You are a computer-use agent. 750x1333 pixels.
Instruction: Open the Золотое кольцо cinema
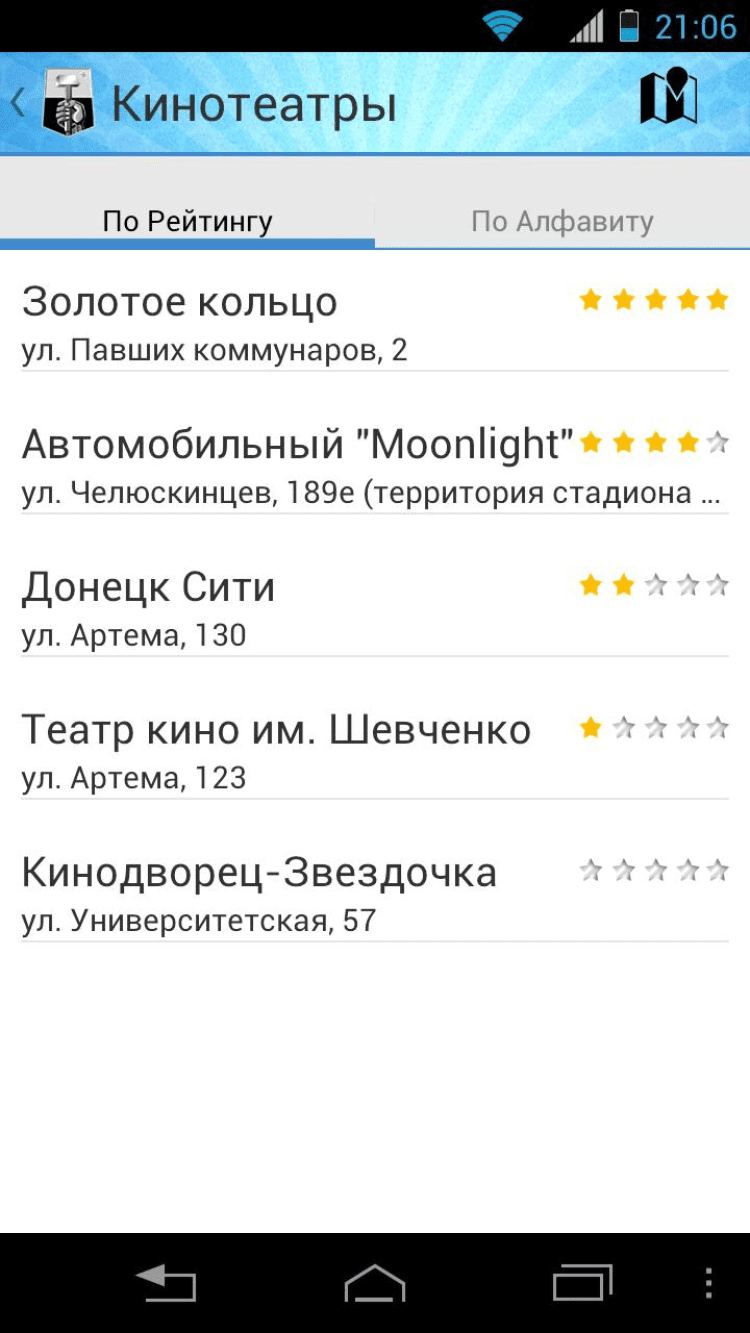pos(300,324)
